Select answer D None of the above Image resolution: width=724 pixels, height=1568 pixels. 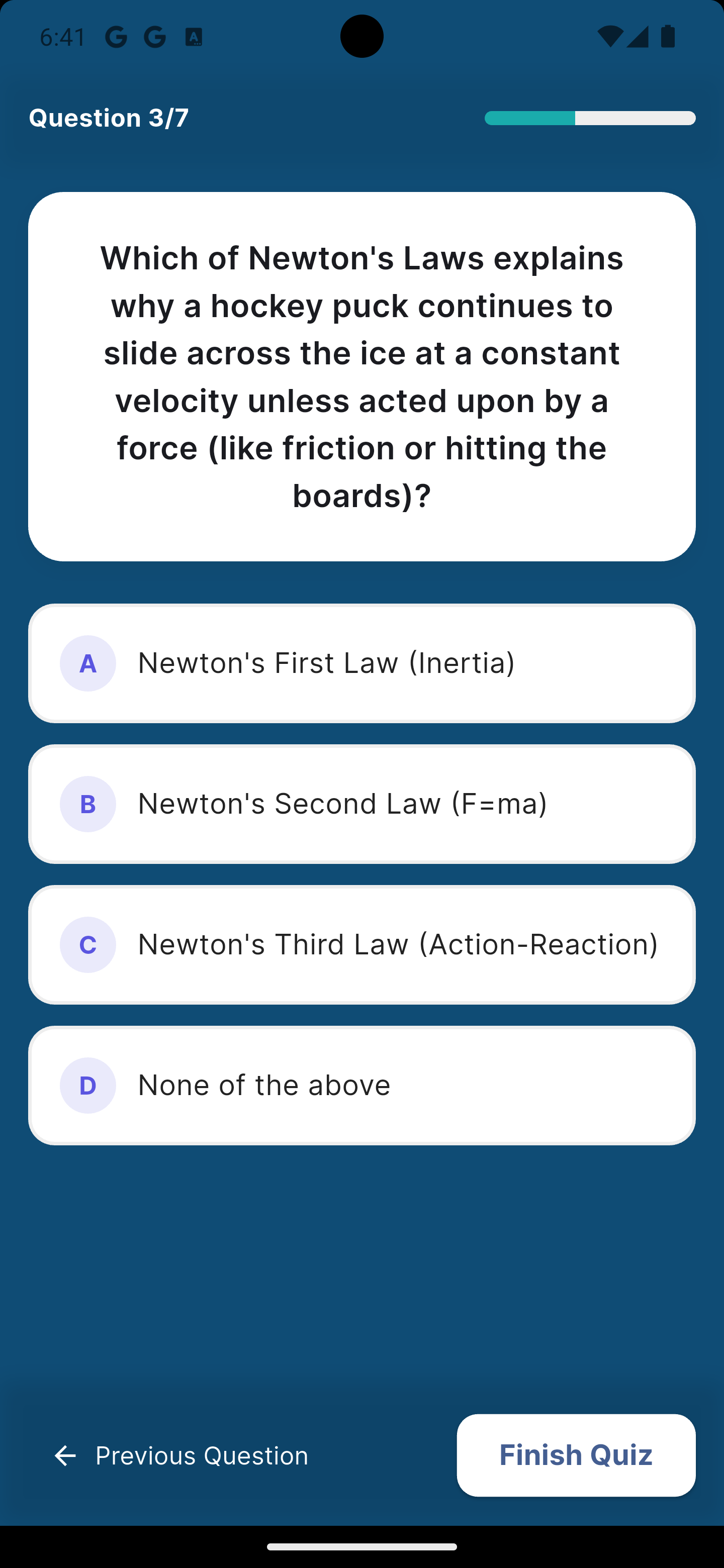[361, 1085]
